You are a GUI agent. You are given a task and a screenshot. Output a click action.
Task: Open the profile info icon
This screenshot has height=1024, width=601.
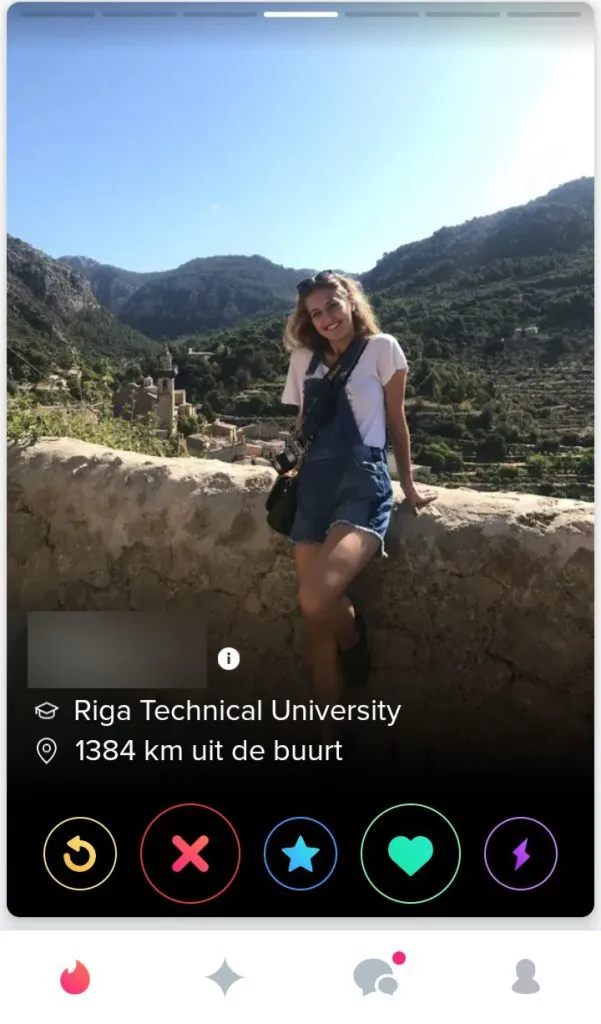pos(229,658)
